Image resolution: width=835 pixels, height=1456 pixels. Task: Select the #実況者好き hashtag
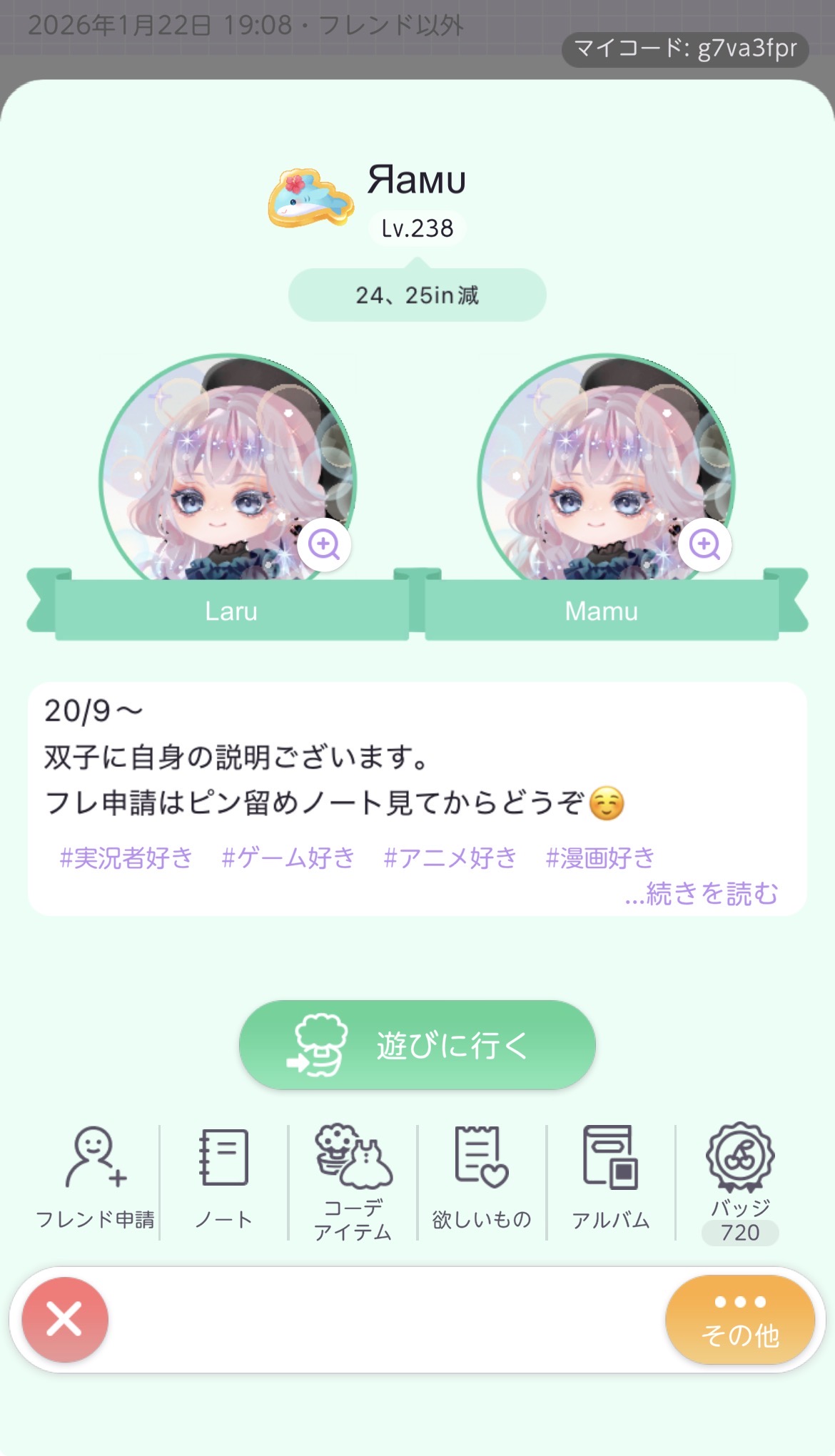pyautogui.click(x=126, y=857)
